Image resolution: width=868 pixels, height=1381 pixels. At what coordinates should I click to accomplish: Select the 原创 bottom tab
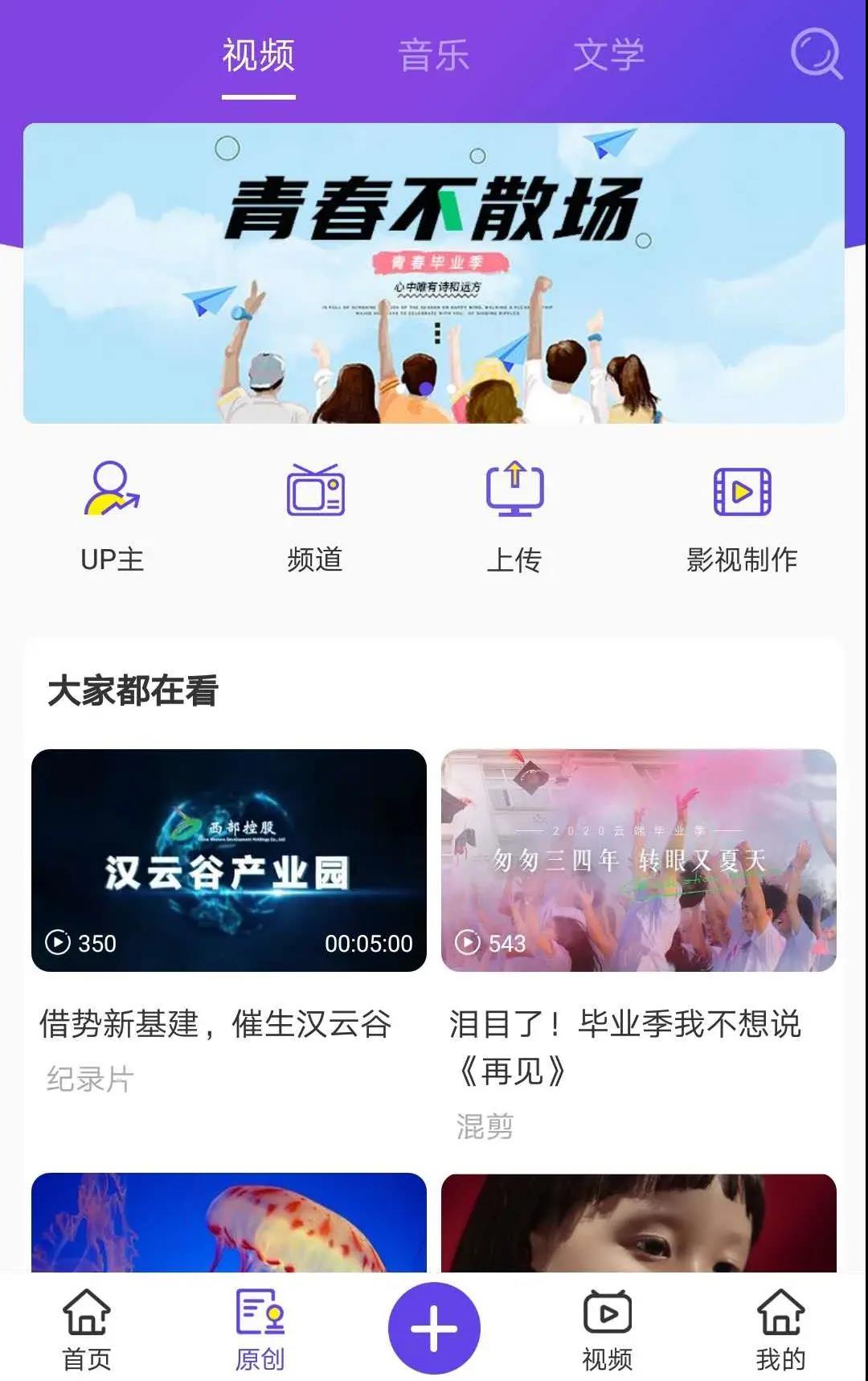260,1330
